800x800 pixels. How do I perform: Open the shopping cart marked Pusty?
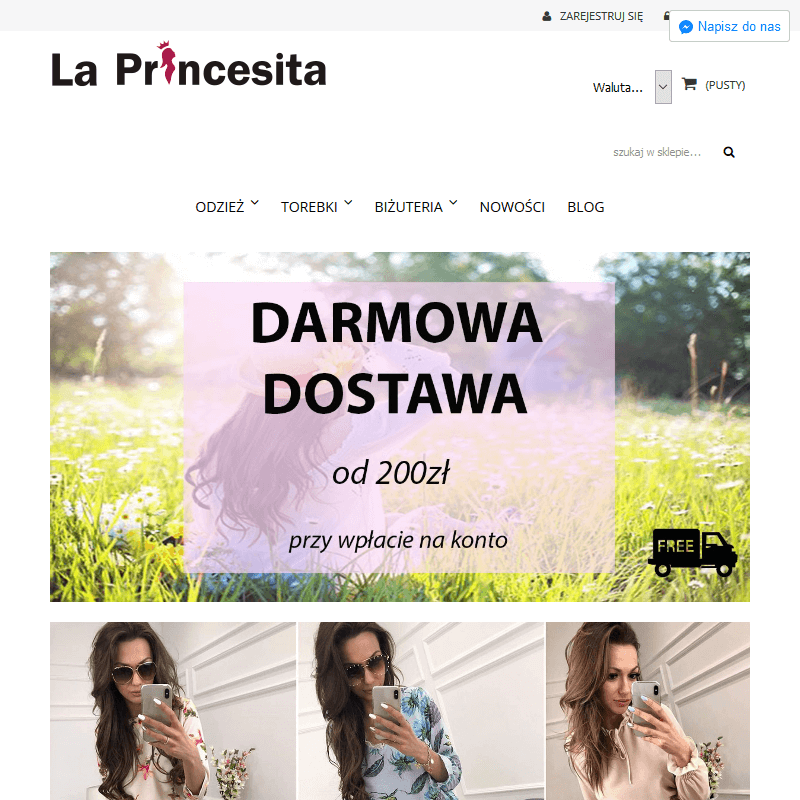(714, 85)
